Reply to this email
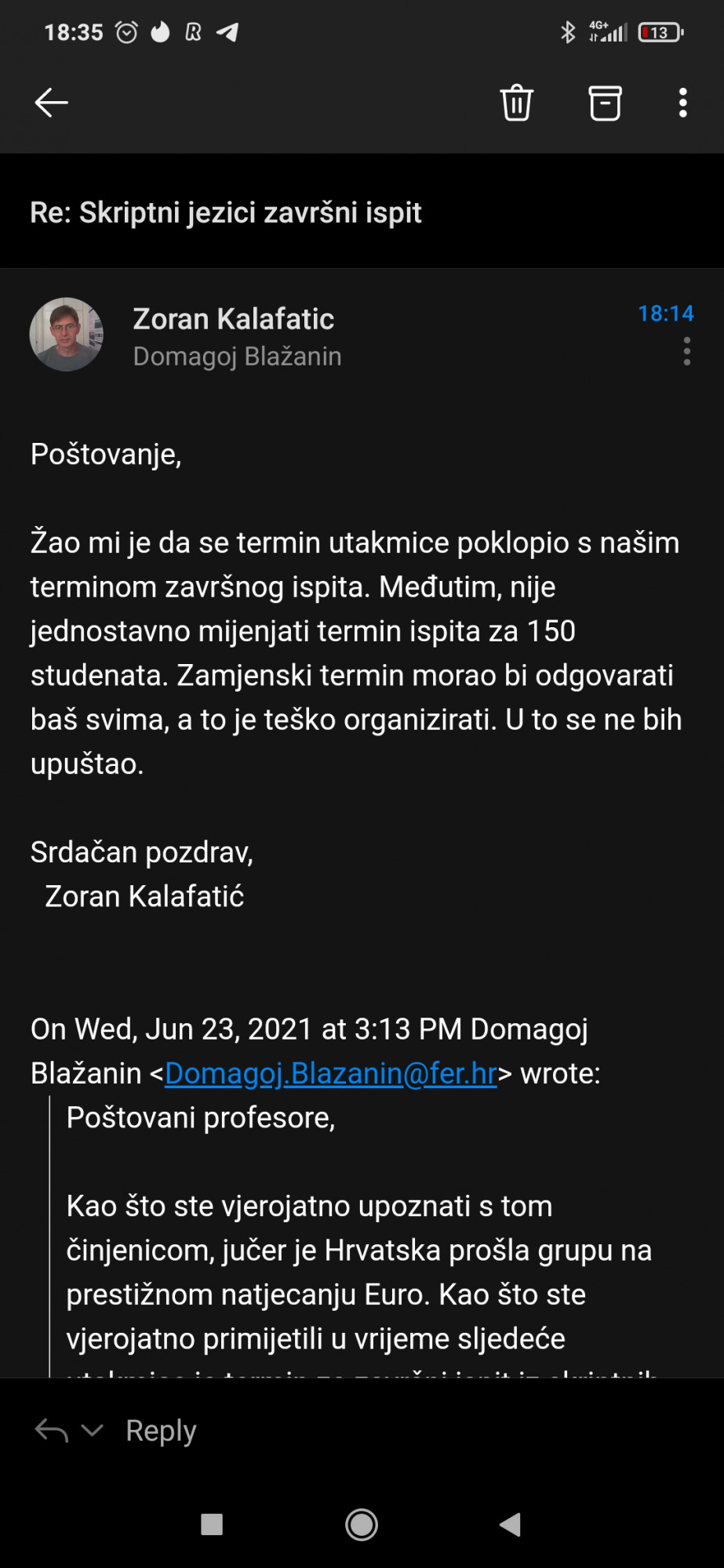The width and height of the screenshot is (724, 1568). pos(161,1431)
